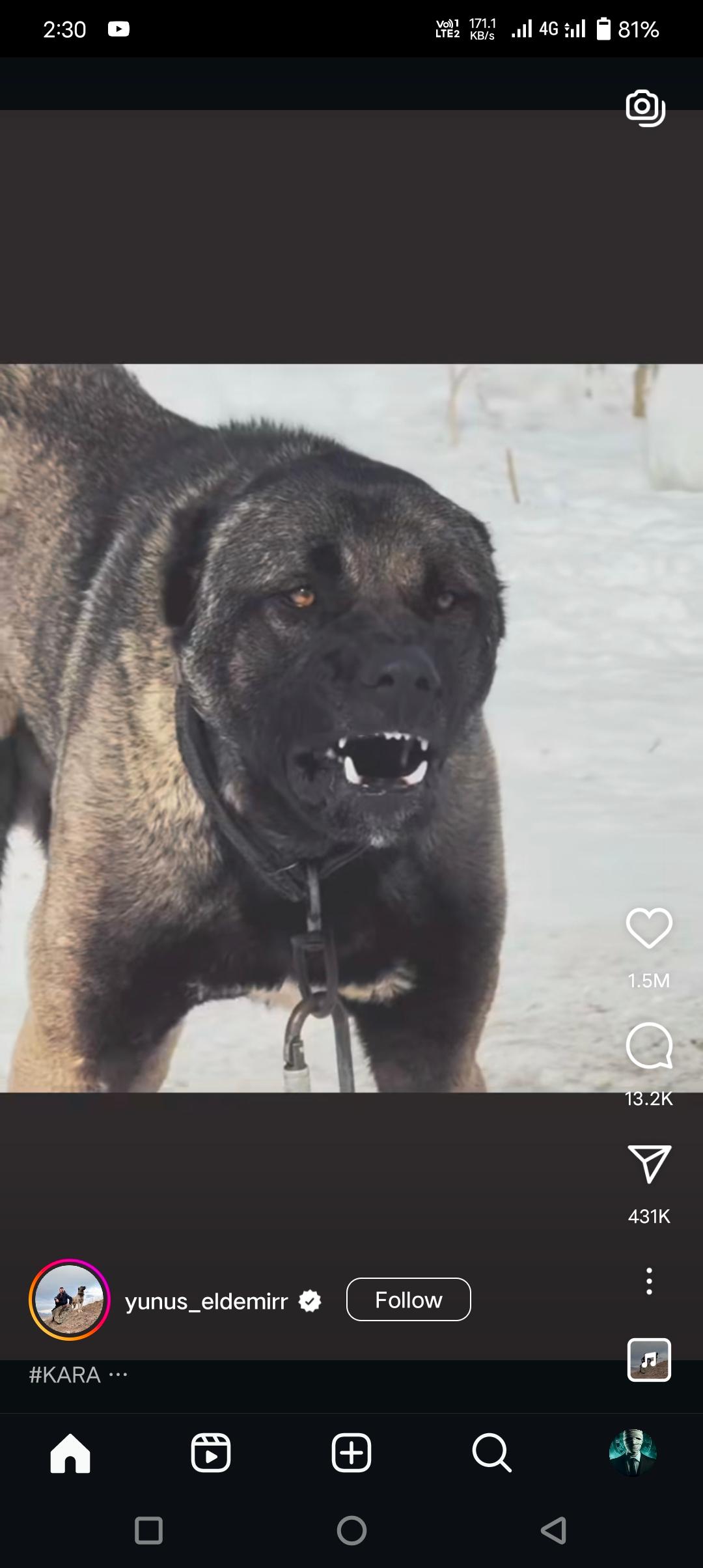Open your profile tab

click(632, 1453)
